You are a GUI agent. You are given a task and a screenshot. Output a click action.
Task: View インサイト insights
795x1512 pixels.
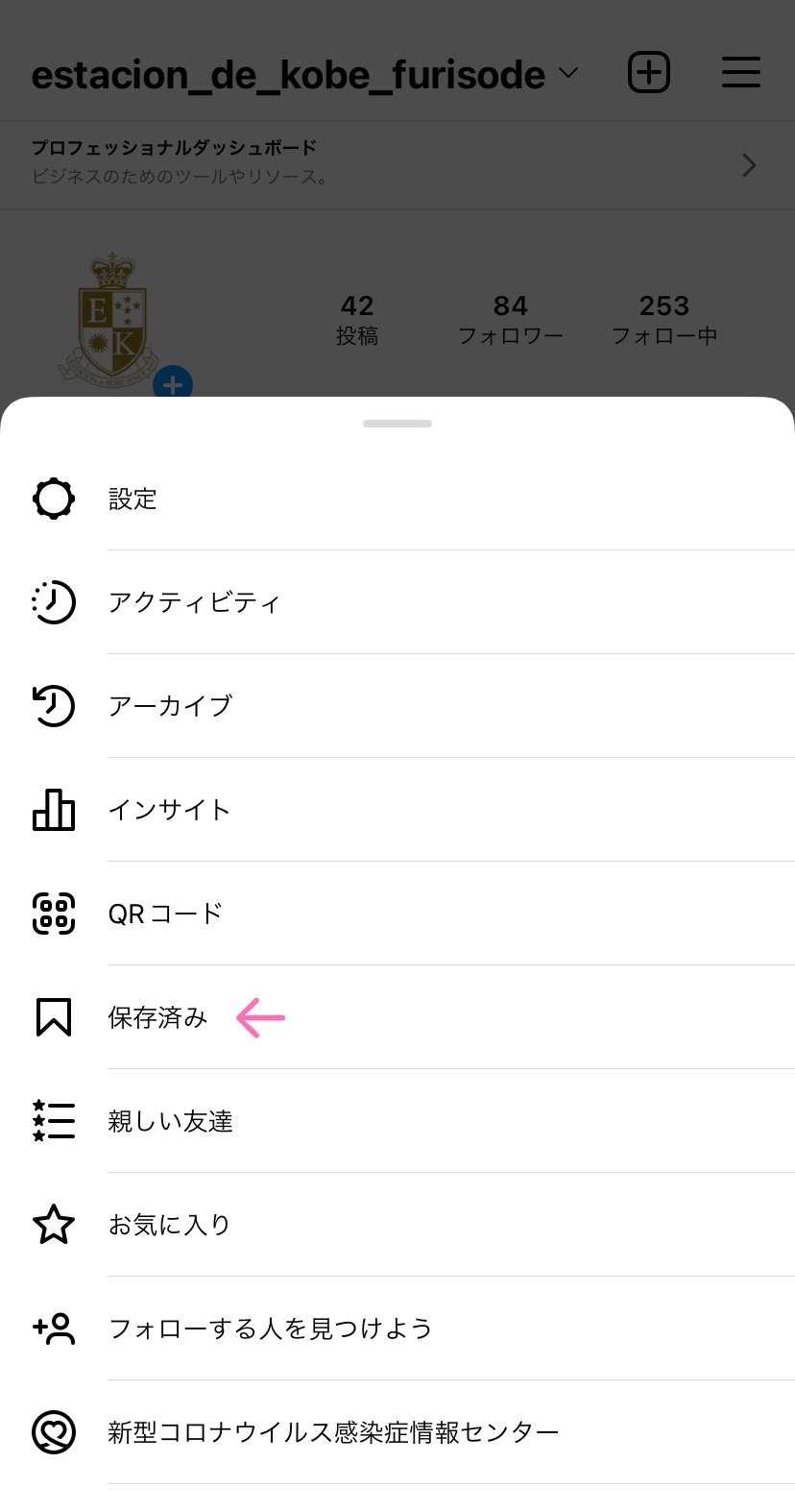tap(397, 810)
